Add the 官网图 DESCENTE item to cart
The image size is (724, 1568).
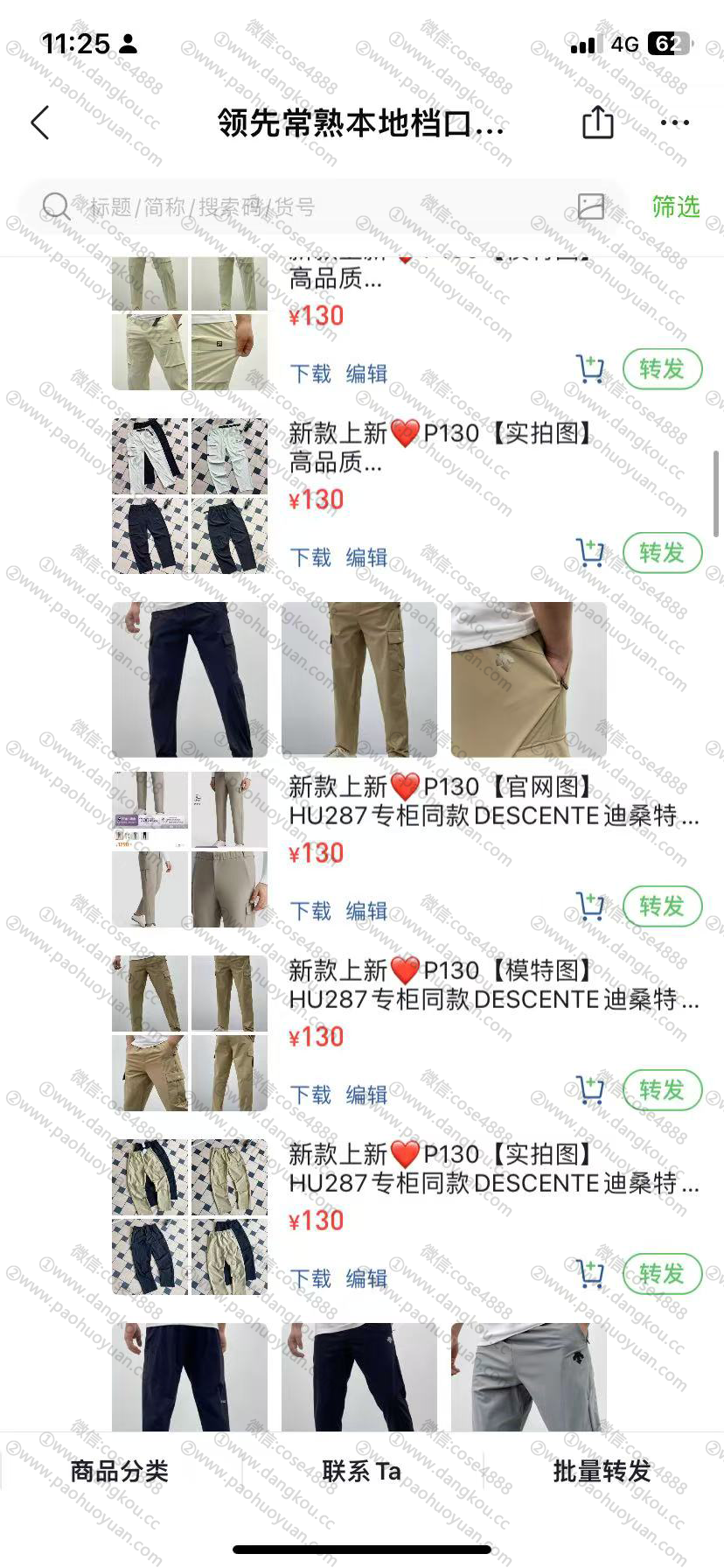click(x=590, y=906)
